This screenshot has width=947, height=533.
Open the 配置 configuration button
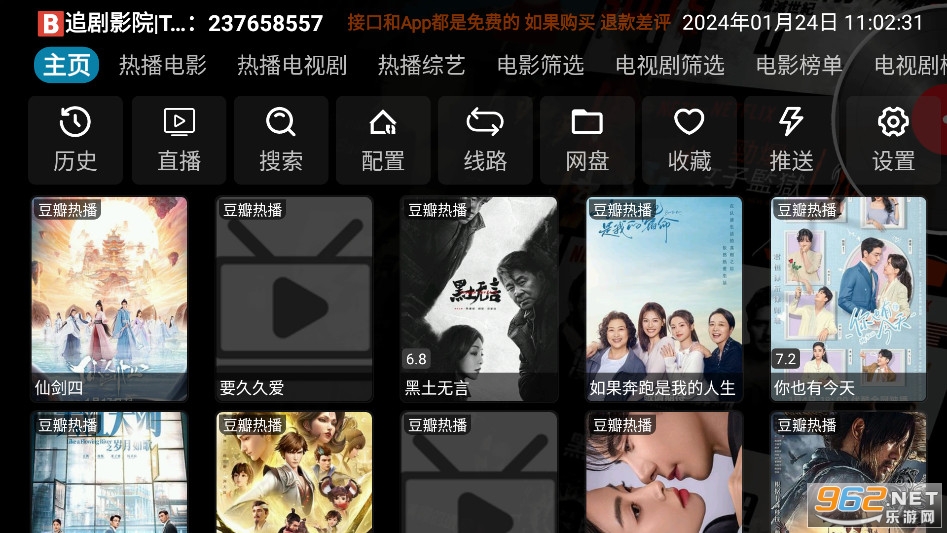(383, 140)
